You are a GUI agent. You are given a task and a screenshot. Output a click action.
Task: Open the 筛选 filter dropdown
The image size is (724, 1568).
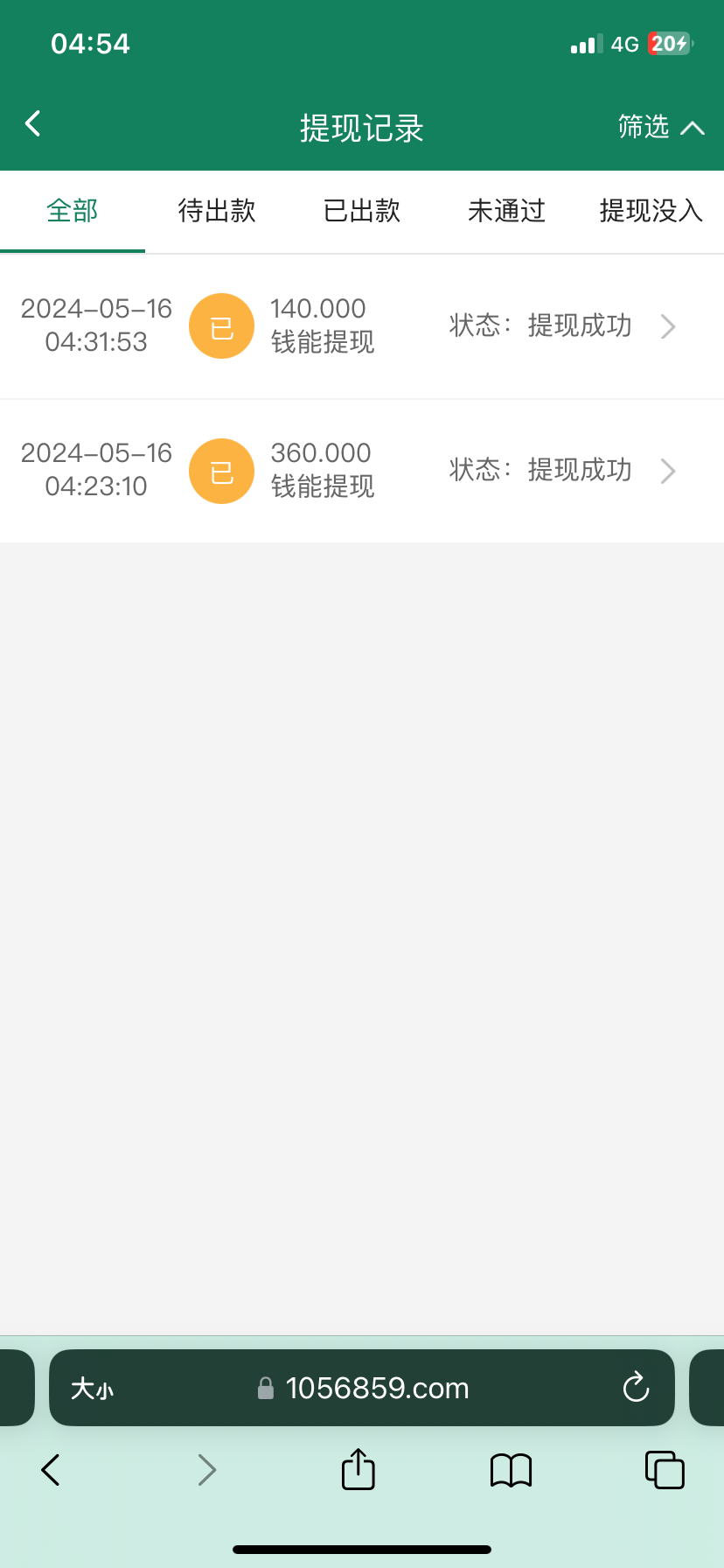660,128
